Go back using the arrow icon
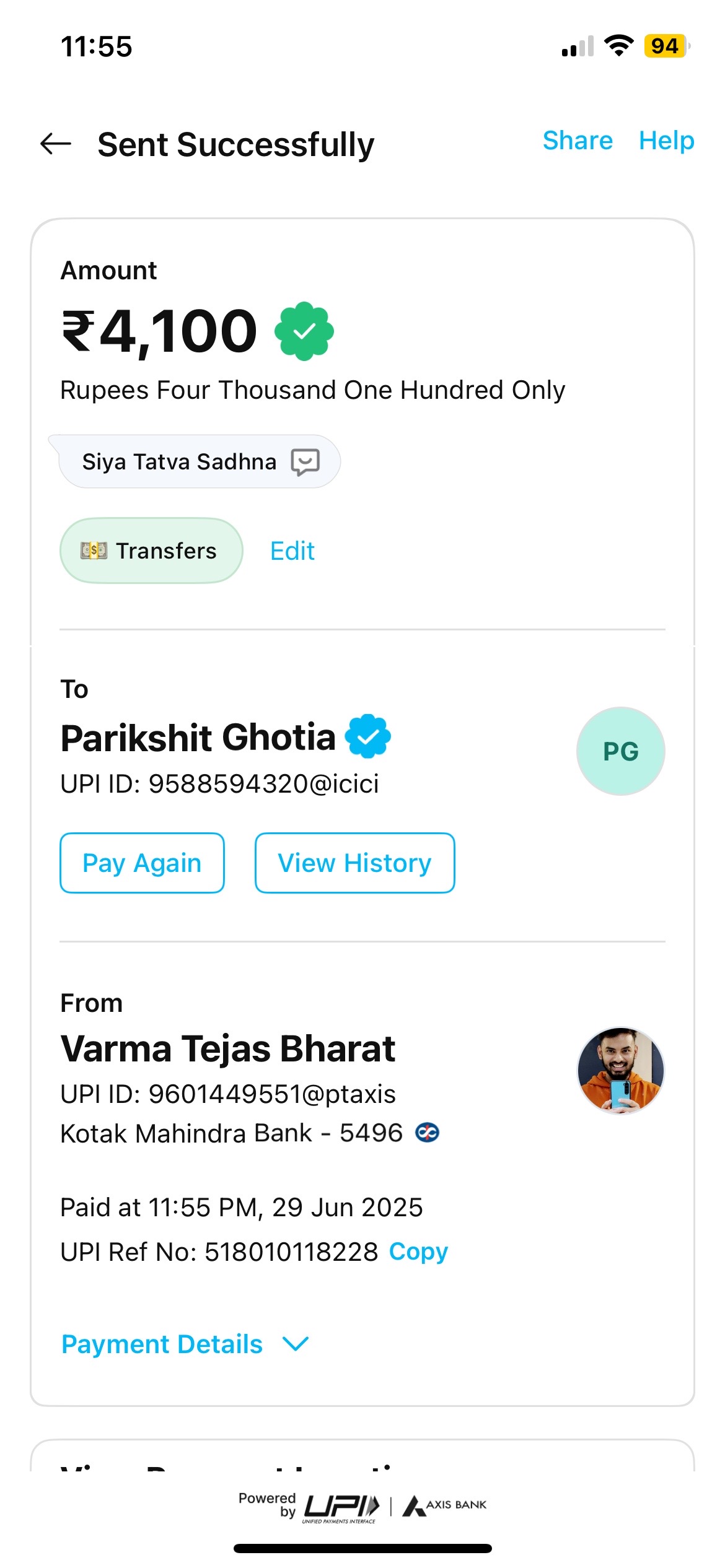 [x=56, y=144]
